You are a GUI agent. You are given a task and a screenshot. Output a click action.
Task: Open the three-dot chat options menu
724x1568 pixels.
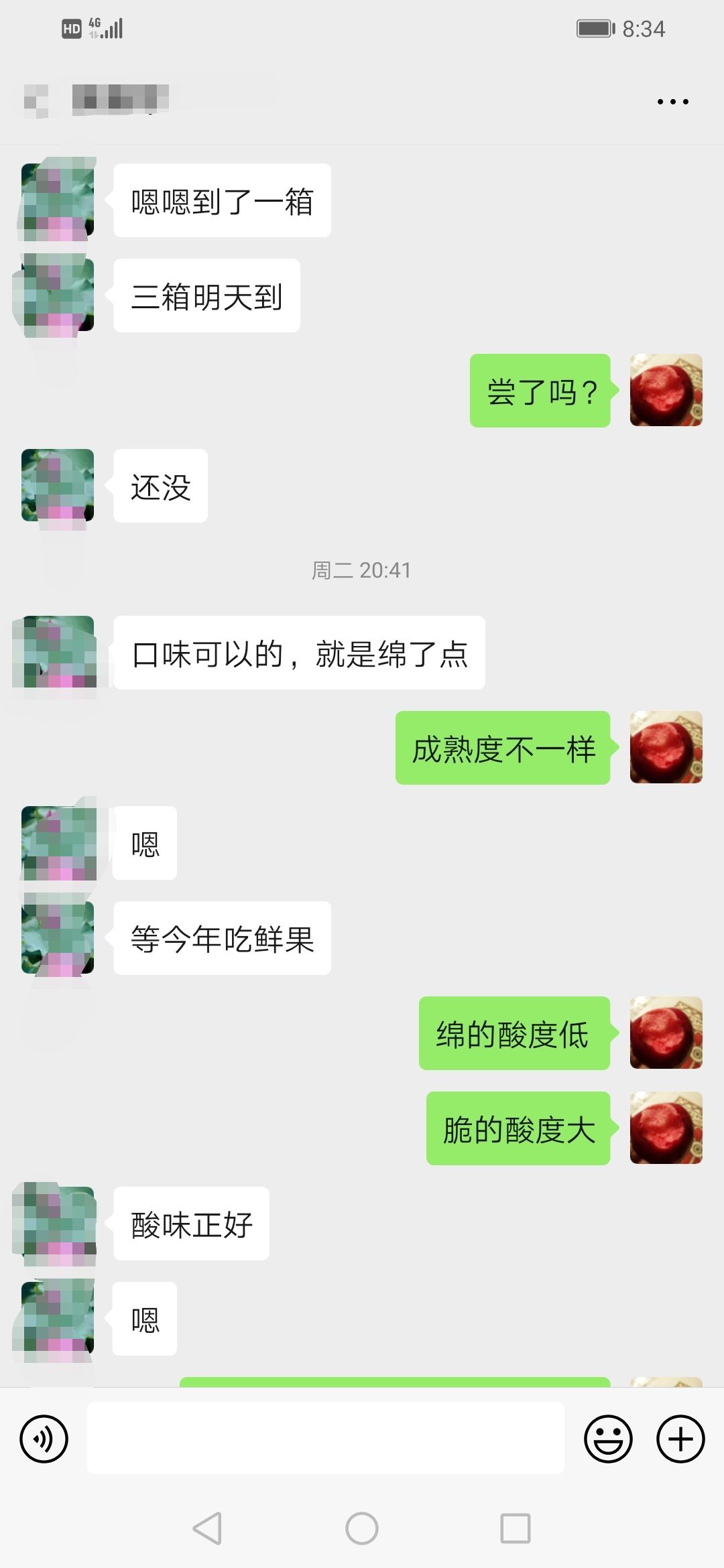[672, 102]
